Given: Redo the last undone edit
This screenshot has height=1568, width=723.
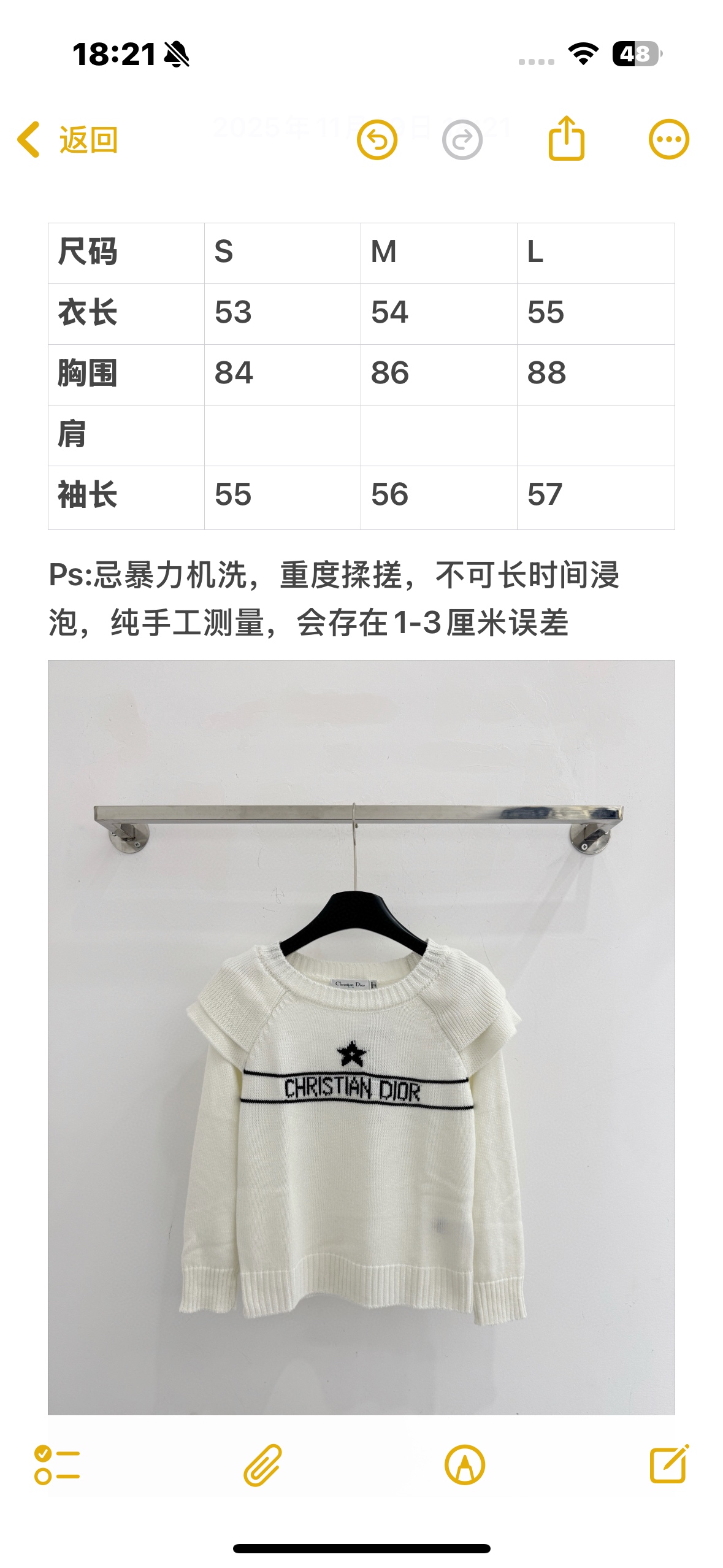Looking at the screenshot, I should pyautogui.click(x=462, y=140).
